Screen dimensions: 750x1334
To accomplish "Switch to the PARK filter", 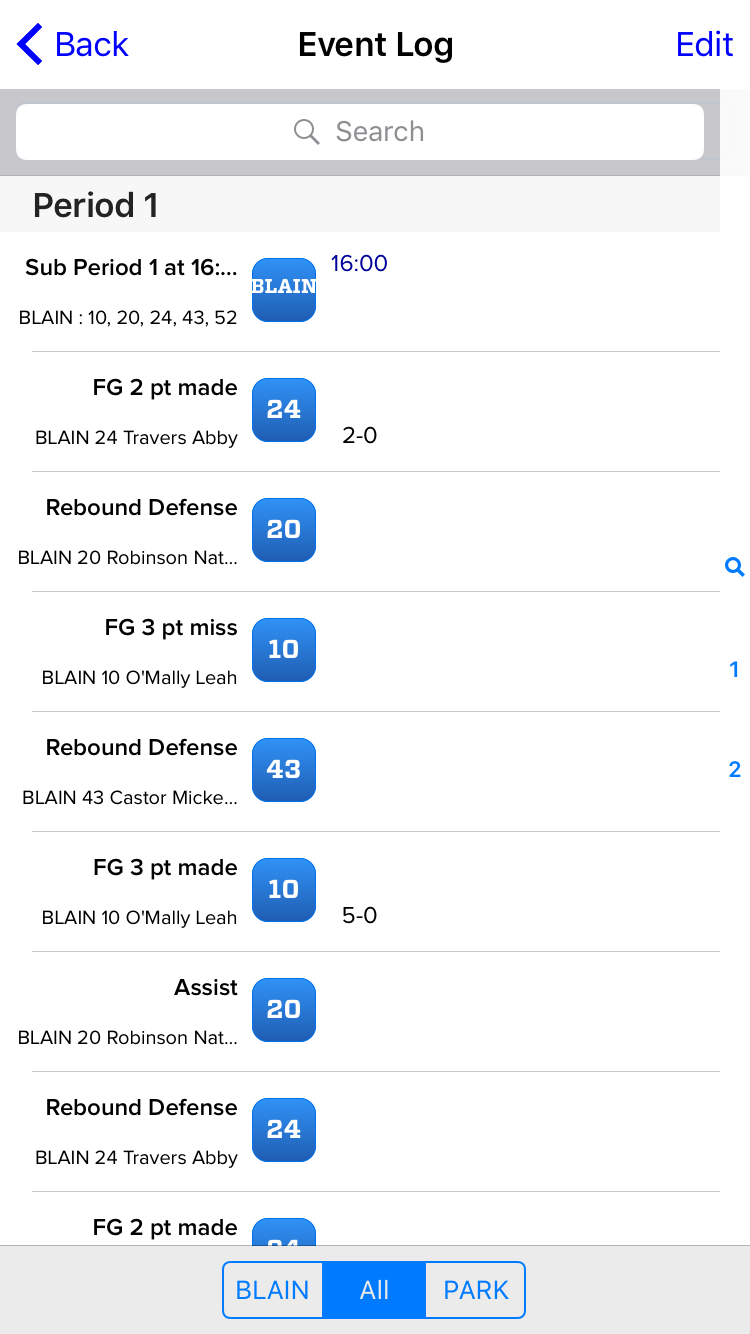I will coord(476,1290).
